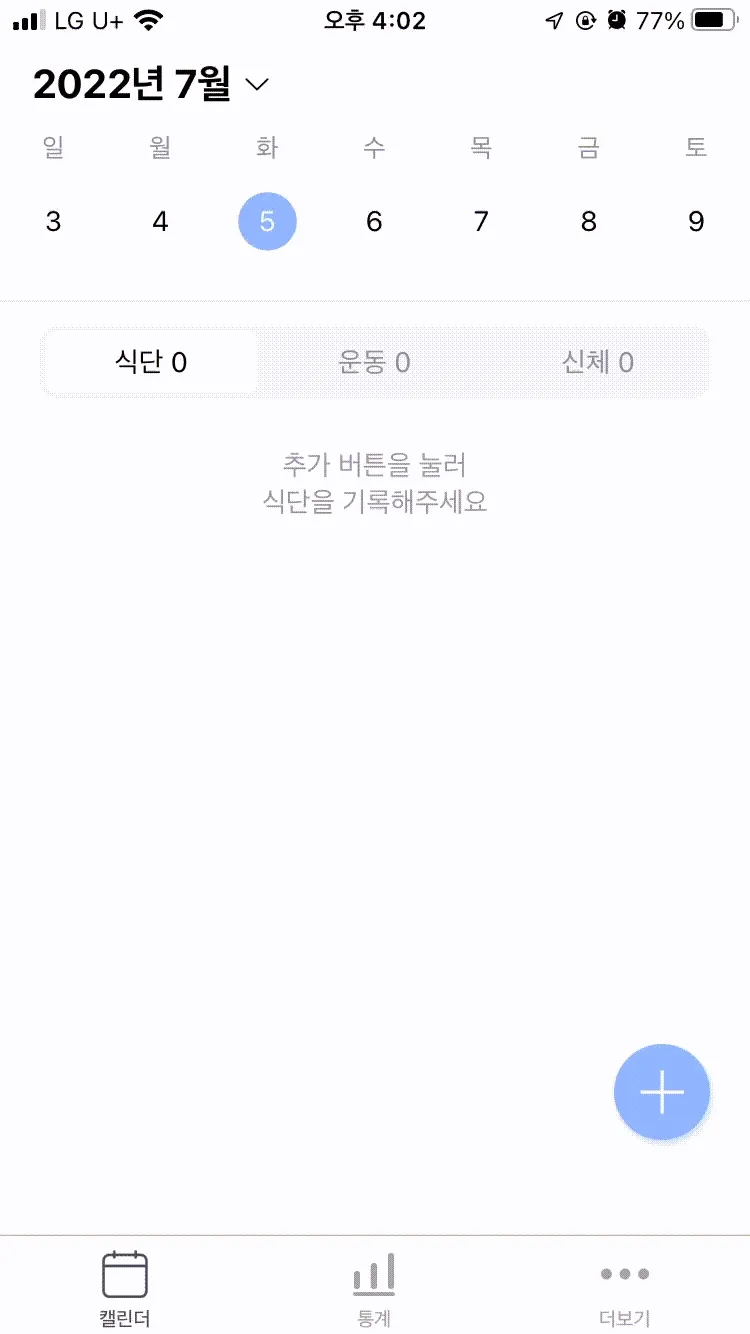
Task: Expand the 2022년 7월 month dropdown
Action: tap(257, 86)
